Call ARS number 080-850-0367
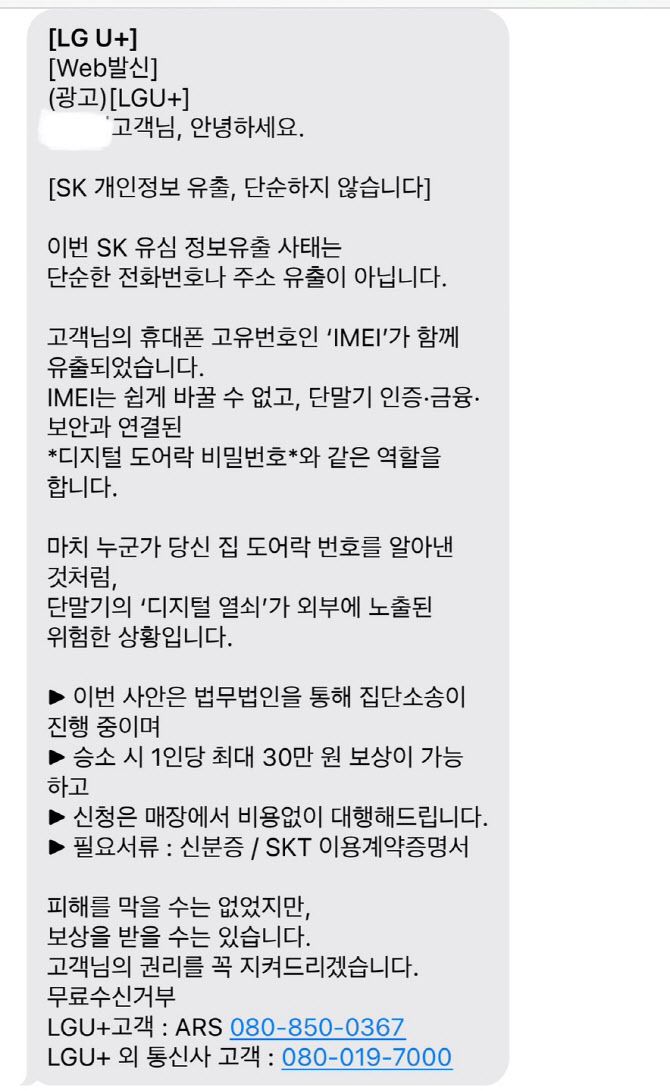Screen dimensions: 670x1091 pos(317,1027)
